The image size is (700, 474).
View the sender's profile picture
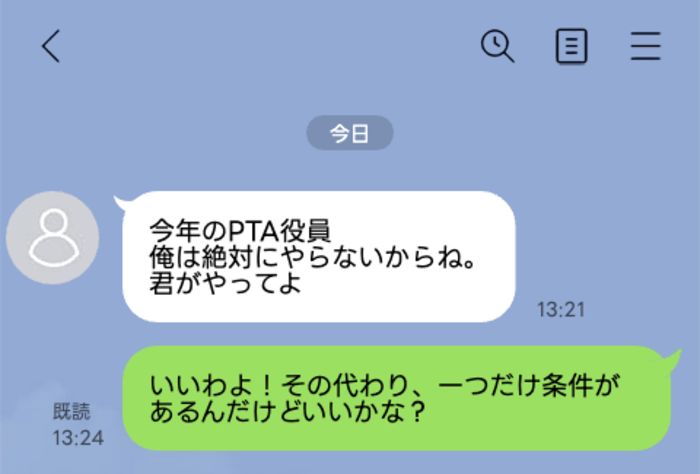52,237
